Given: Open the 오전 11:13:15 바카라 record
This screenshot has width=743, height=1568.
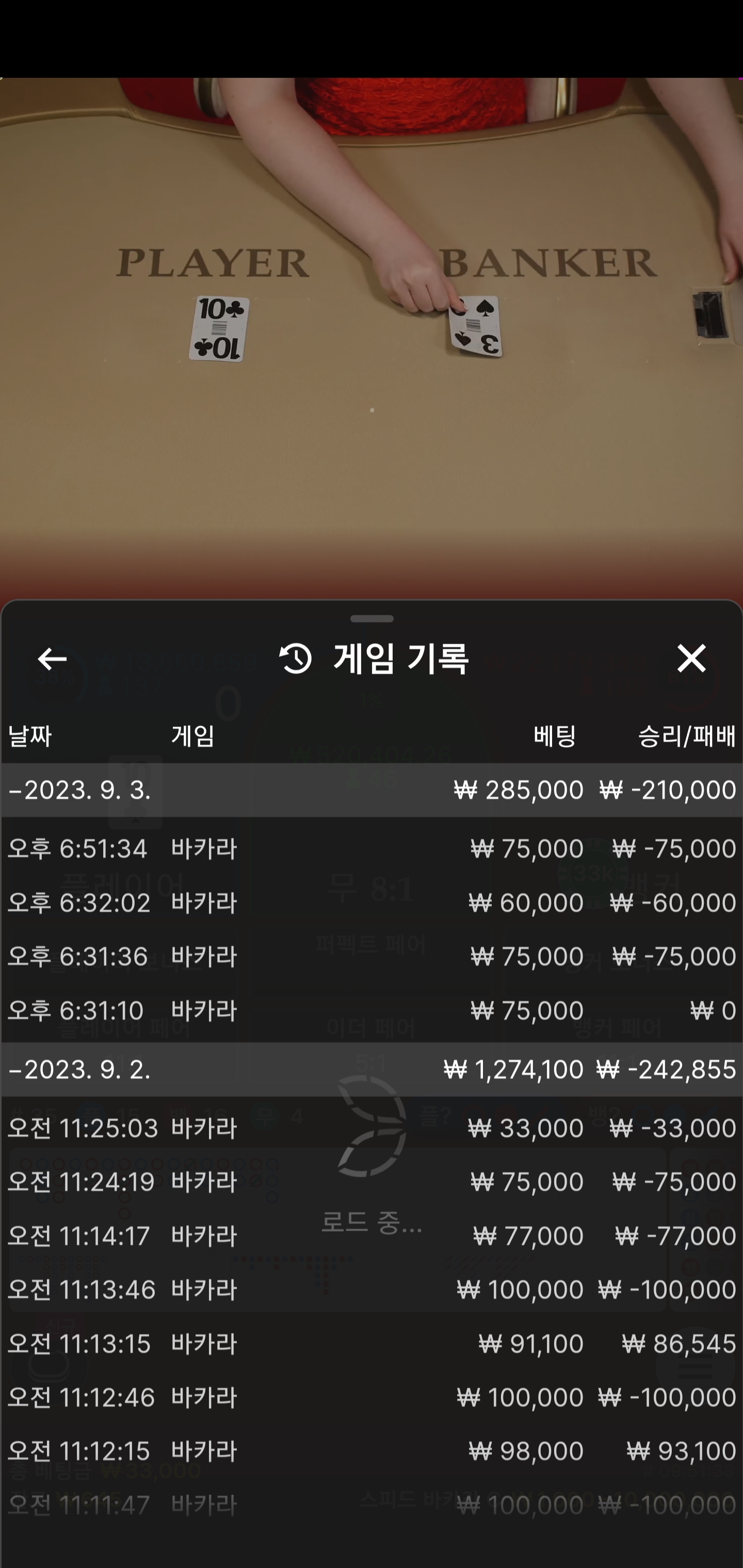Looking at the screenshot, I should point(372,1344).
